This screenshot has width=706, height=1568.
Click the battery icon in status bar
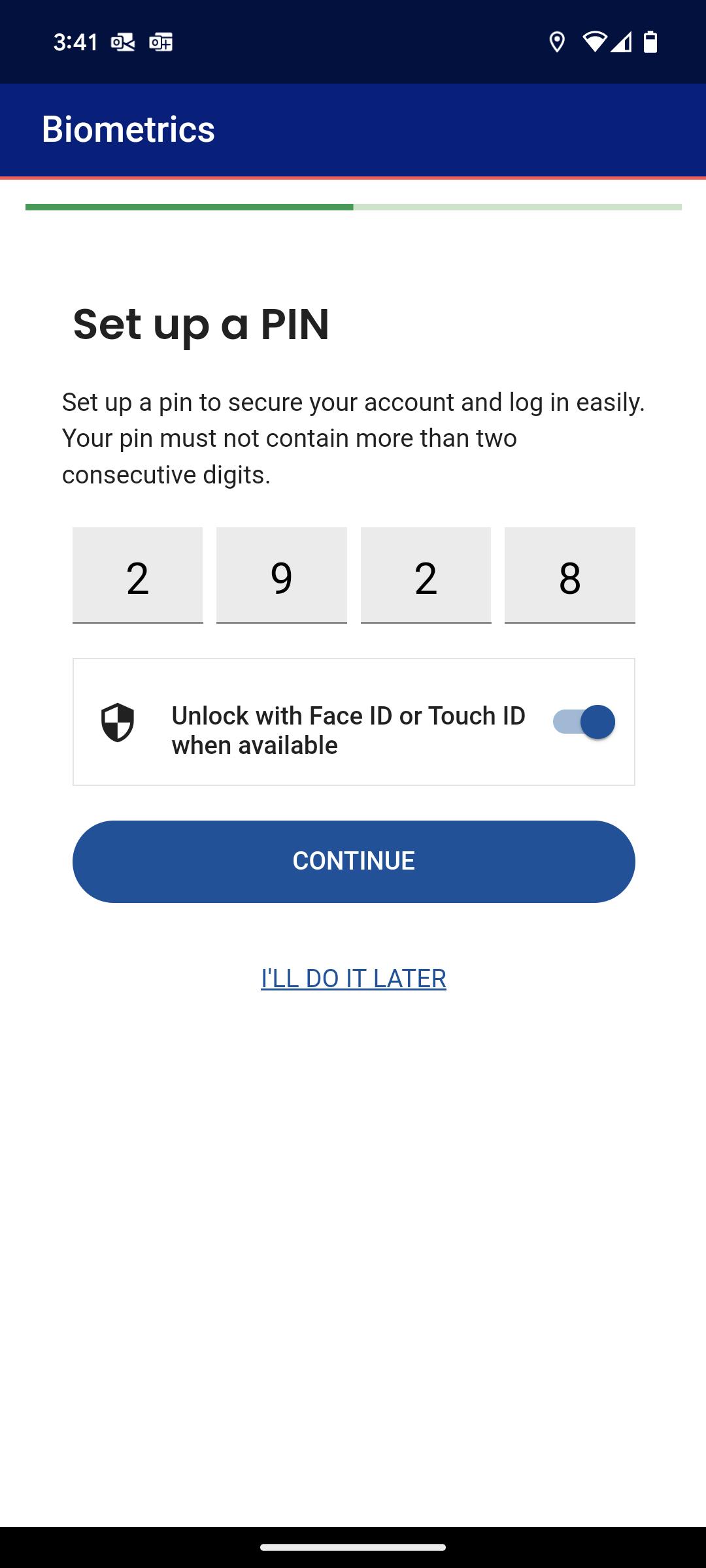click(x=651, y=43)
